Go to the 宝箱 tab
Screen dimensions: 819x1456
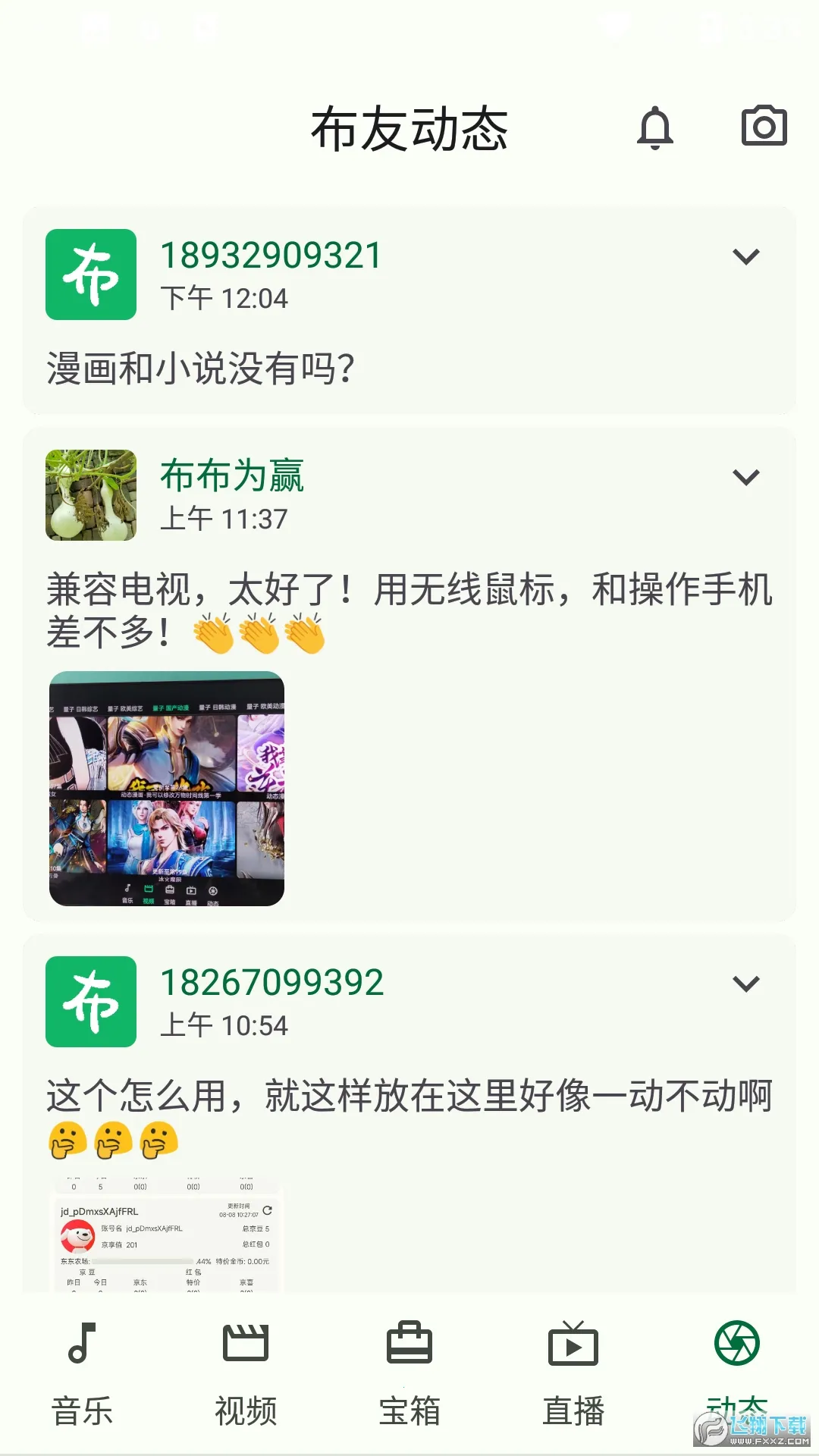coord(409,1373)
